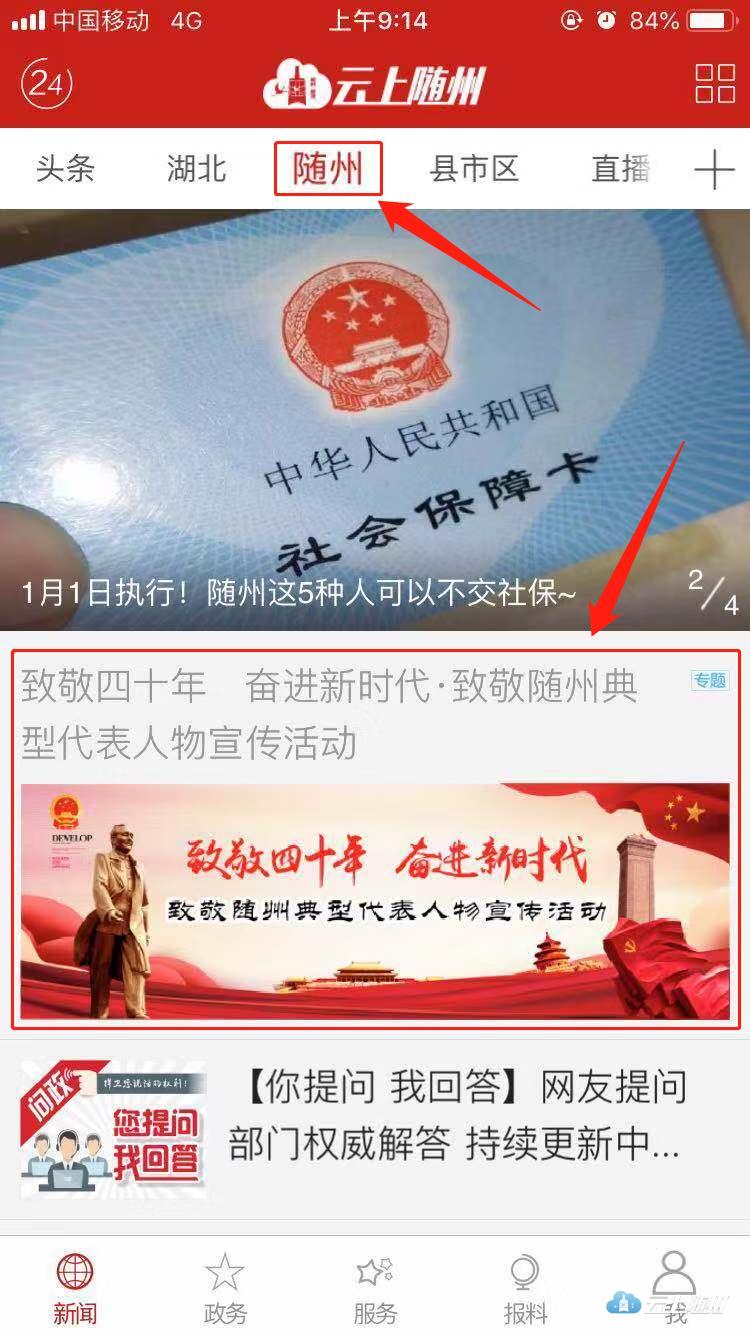
Task: Go to 新闻 in bottom navigation
Action: [x=75, y=1288]
